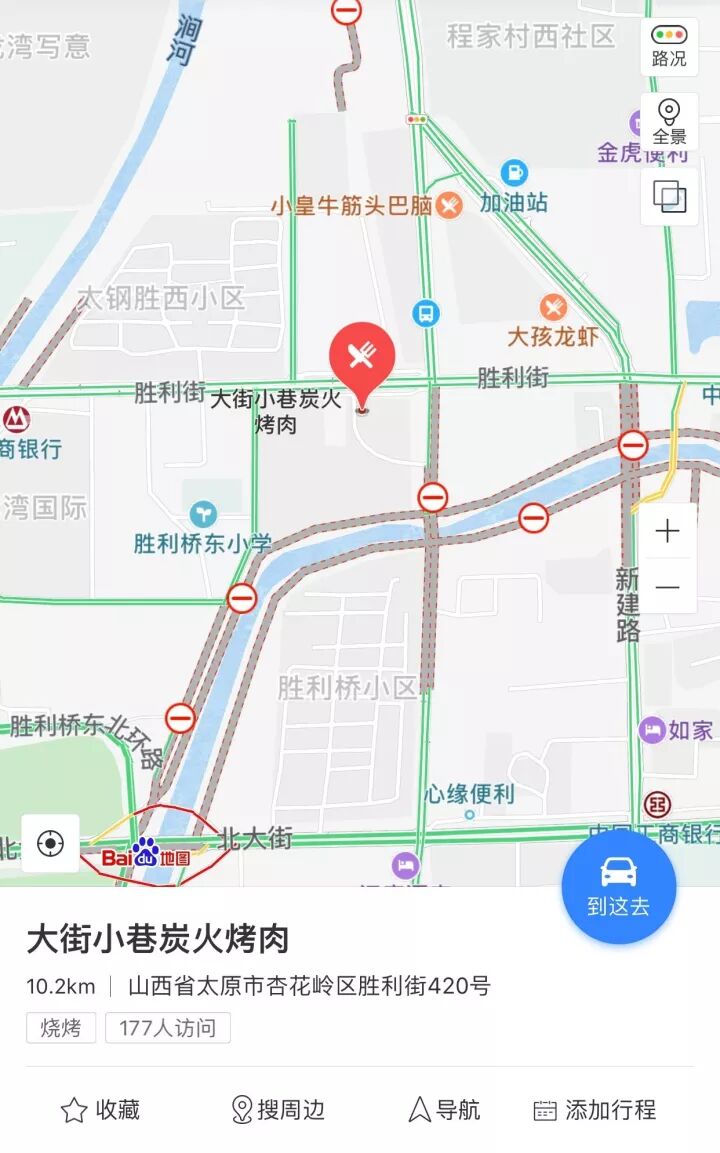Tap 到这去 to get directions
Viewport: 720px width, 1153px height.
click(619, 886)
